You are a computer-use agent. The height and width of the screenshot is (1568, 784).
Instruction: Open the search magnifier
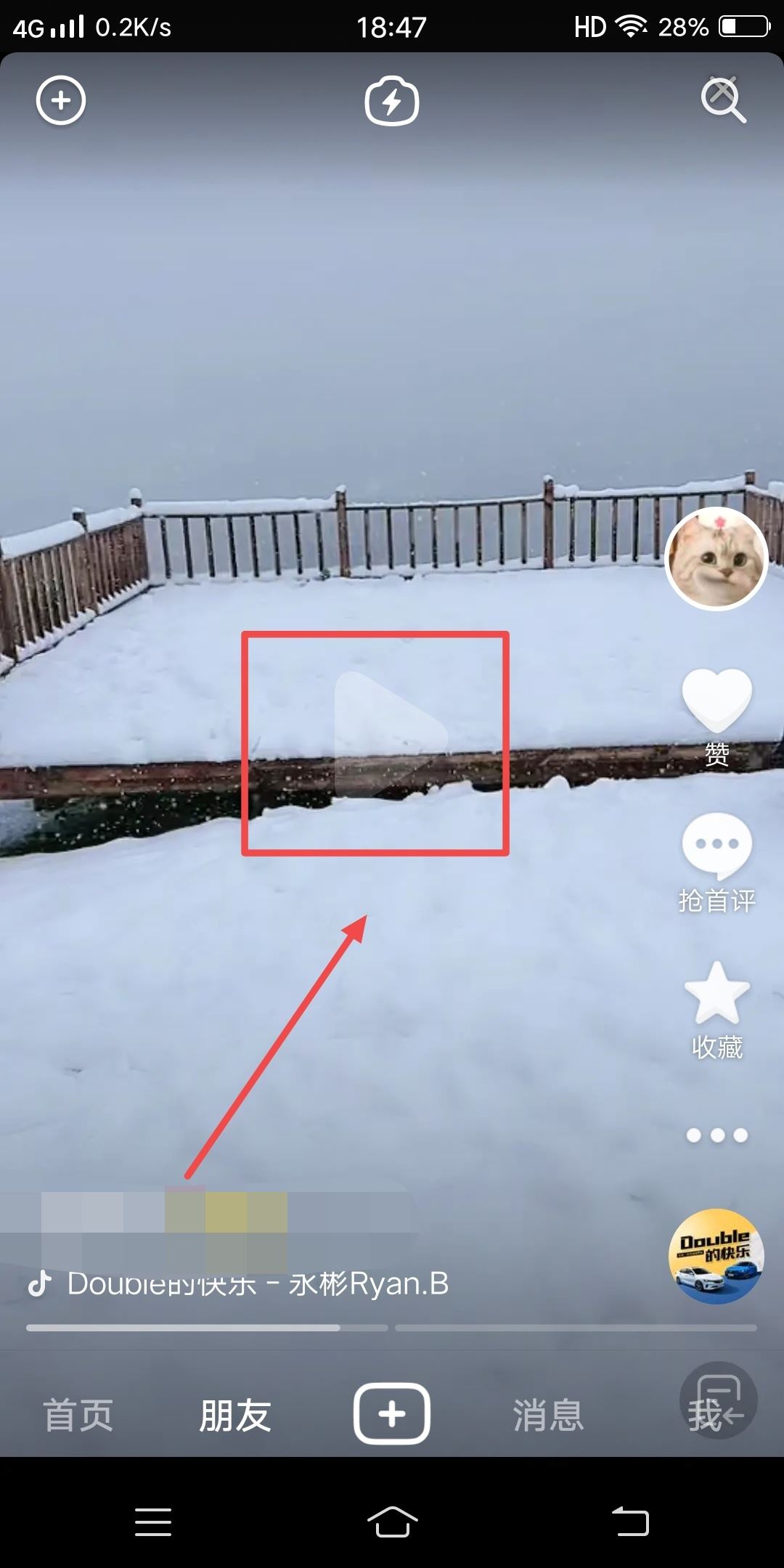click(723, 100)
